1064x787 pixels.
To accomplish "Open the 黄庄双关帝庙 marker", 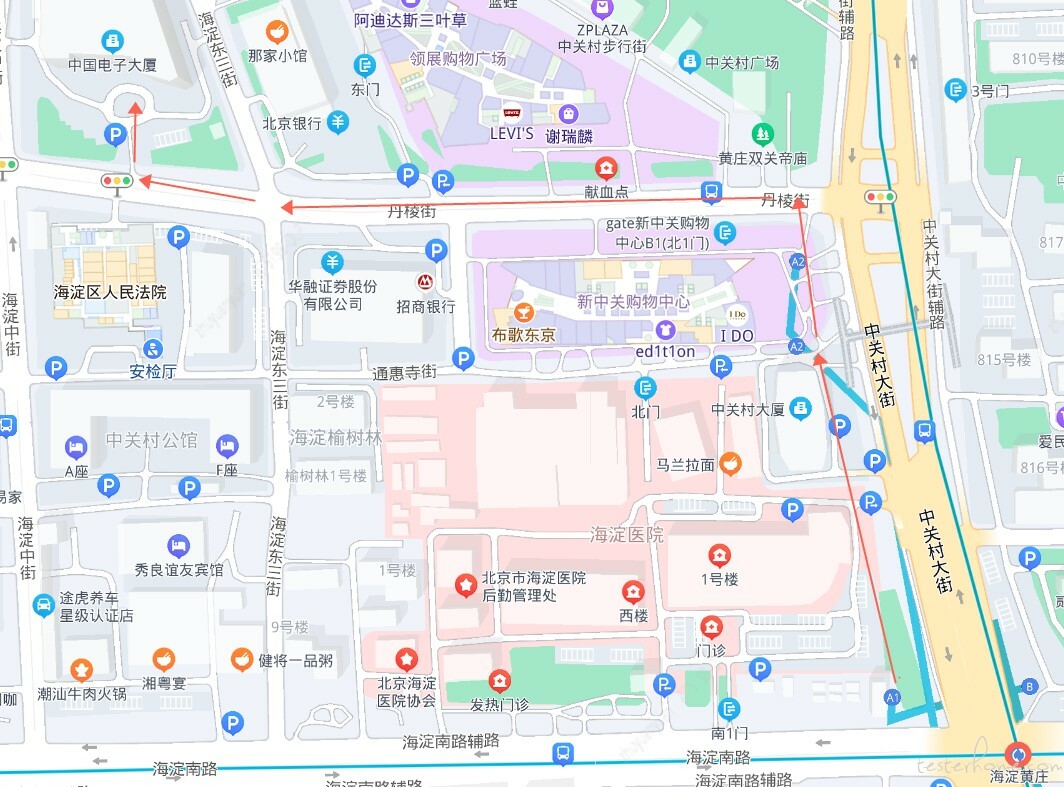I will click(x=763, y=134).
